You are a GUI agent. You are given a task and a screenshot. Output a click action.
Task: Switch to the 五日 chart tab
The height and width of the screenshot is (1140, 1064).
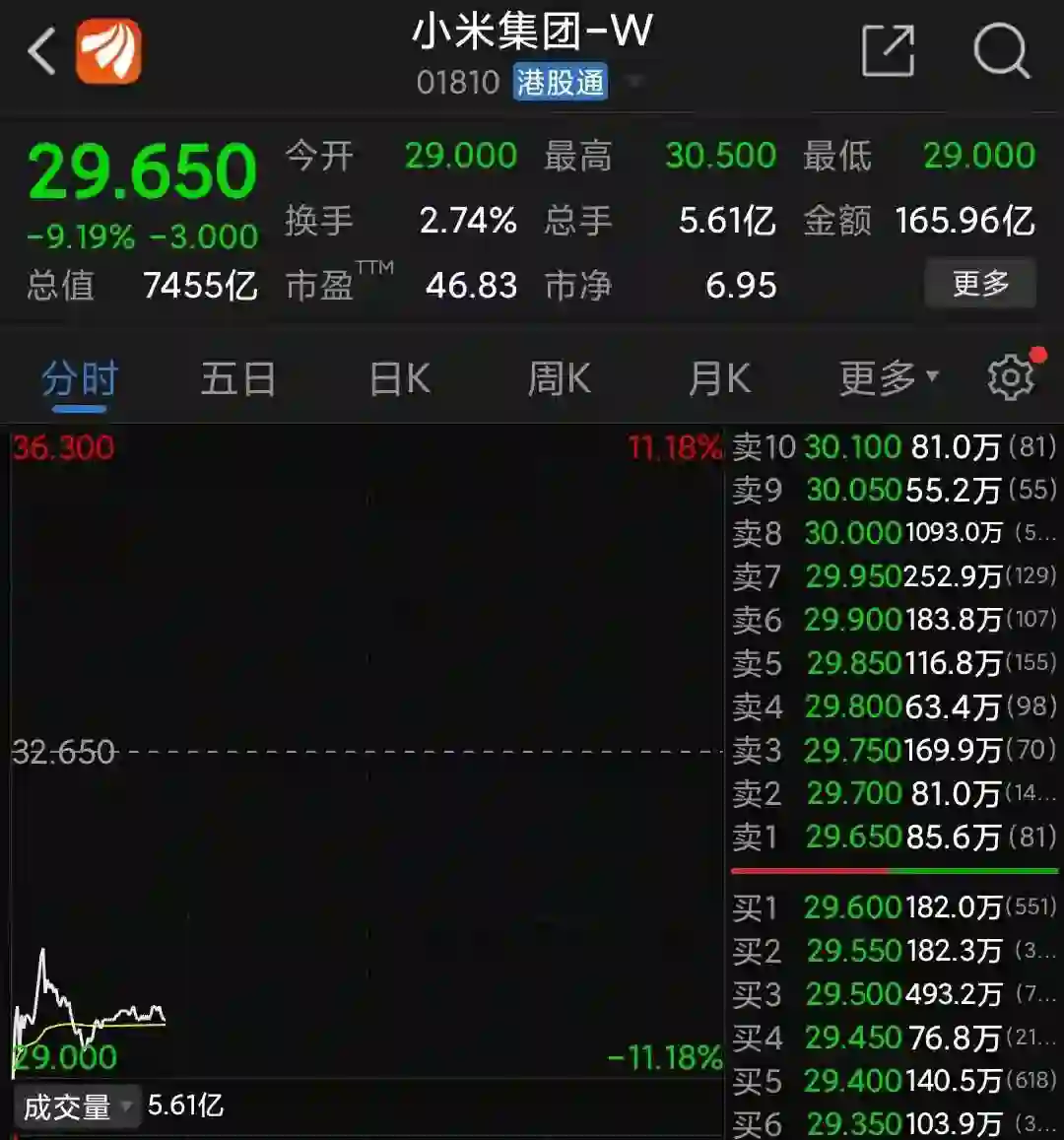[x=237, y=379]
